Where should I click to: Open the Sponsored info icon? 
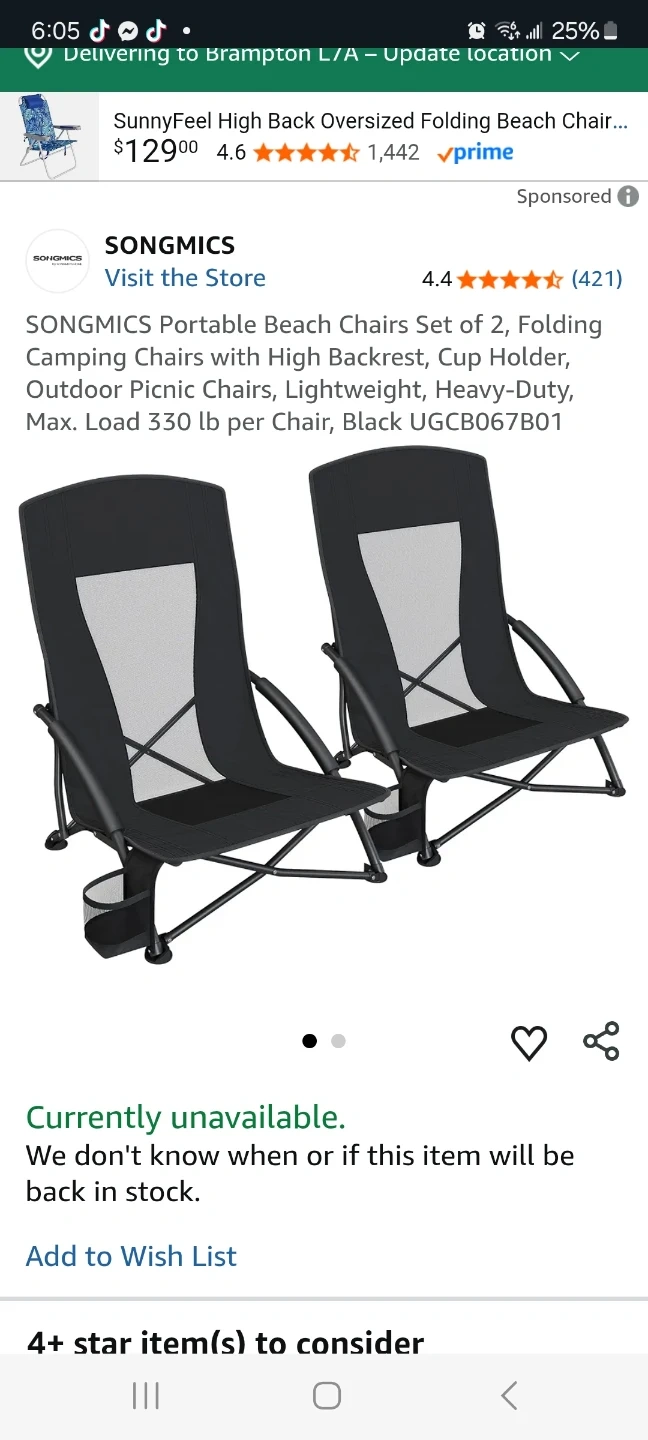click(x=628, y=196)
